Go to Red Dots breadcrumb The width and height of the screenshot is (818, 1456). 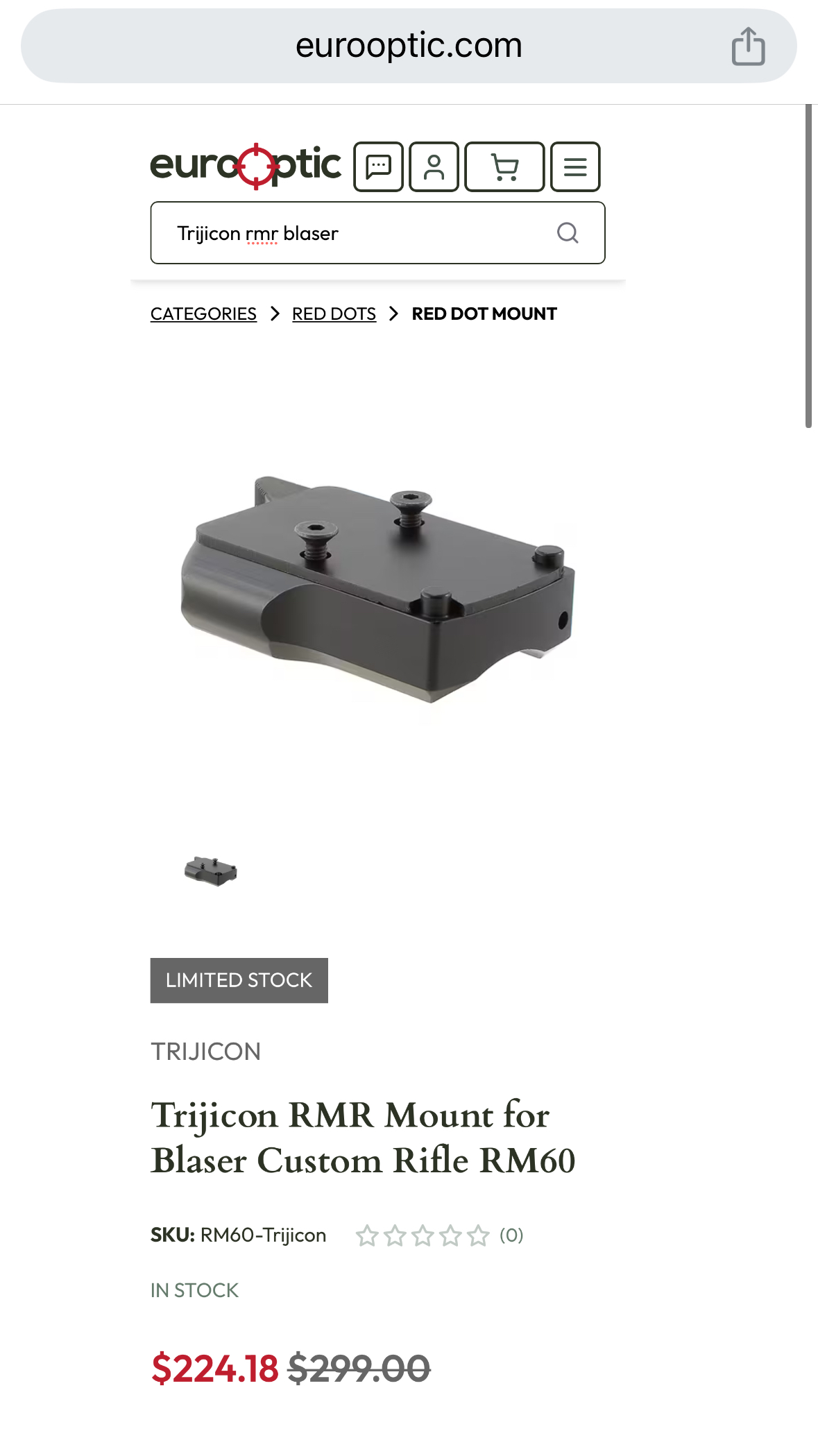click(x=334, y=314)
